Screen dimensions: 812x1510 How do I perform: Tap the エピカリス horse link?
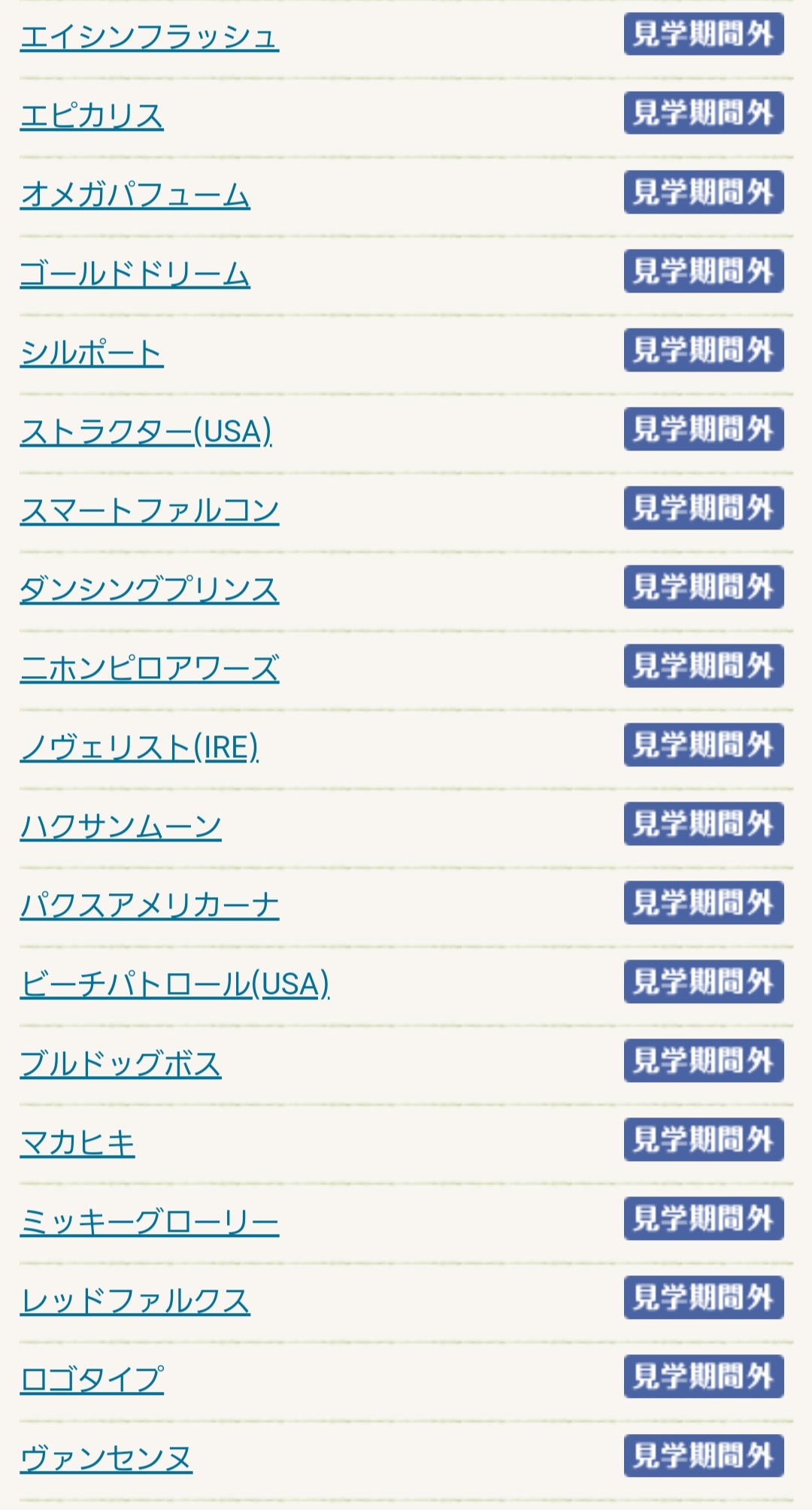(92, 116)
